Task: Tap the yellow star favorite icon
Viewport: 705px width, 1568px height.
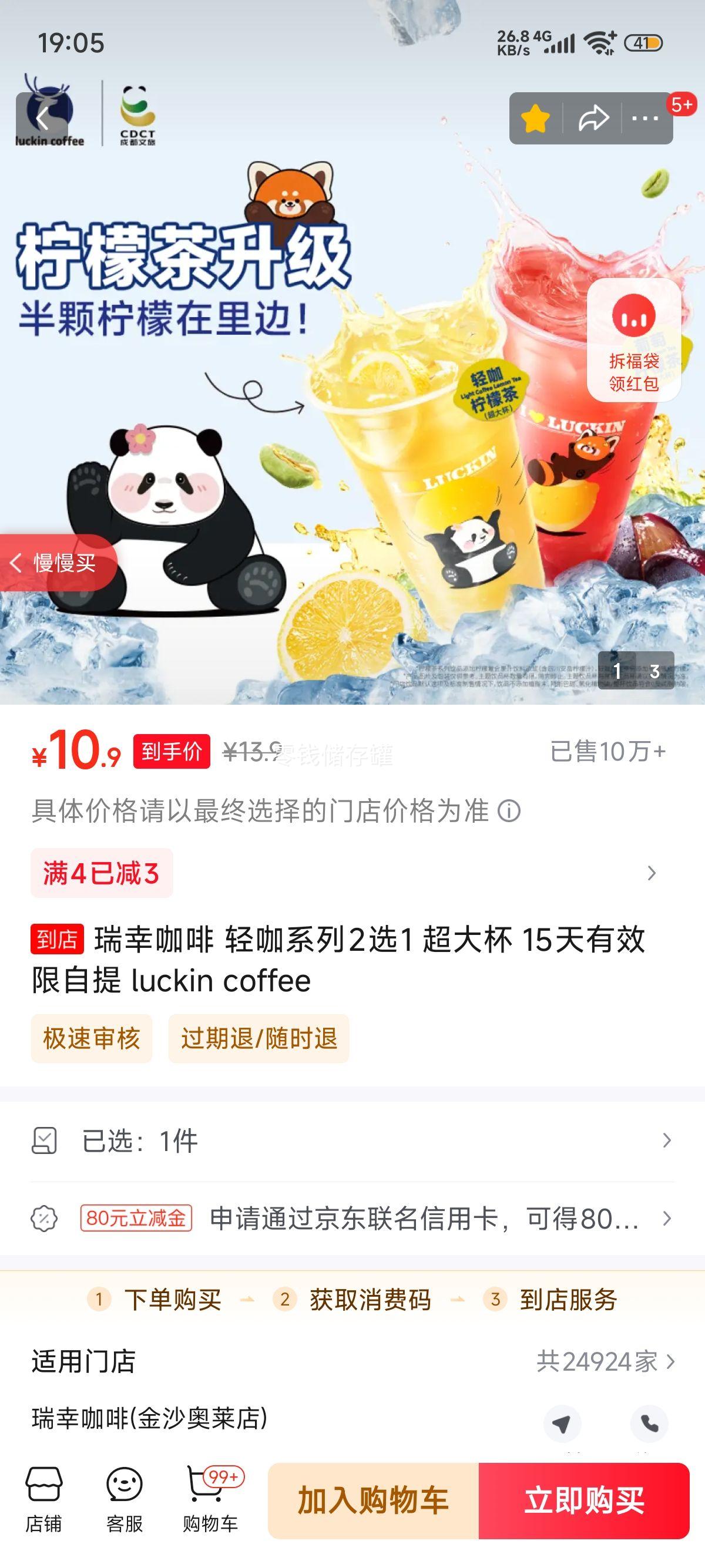Action: pos(535,118)
